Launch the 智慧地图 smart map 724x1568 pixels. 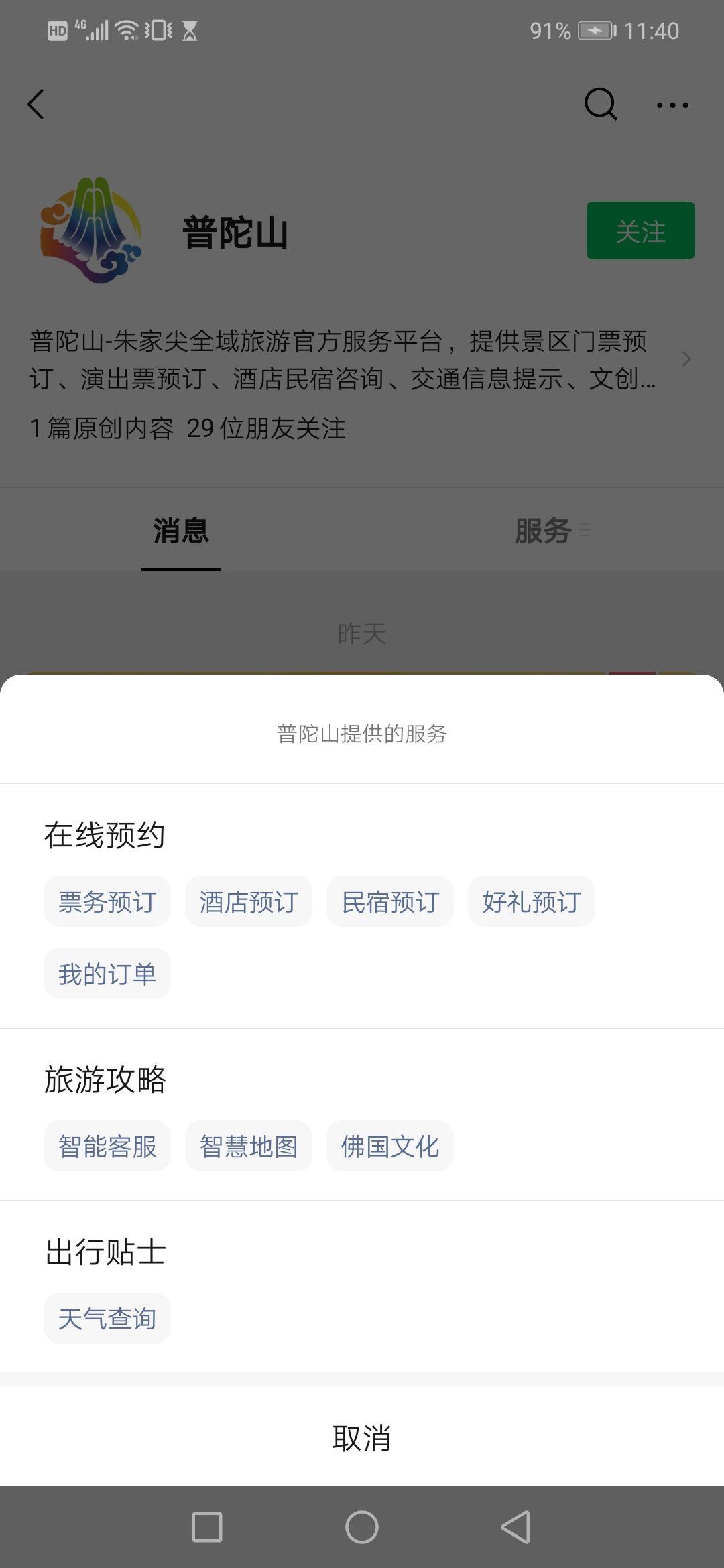pos(249,1146)
